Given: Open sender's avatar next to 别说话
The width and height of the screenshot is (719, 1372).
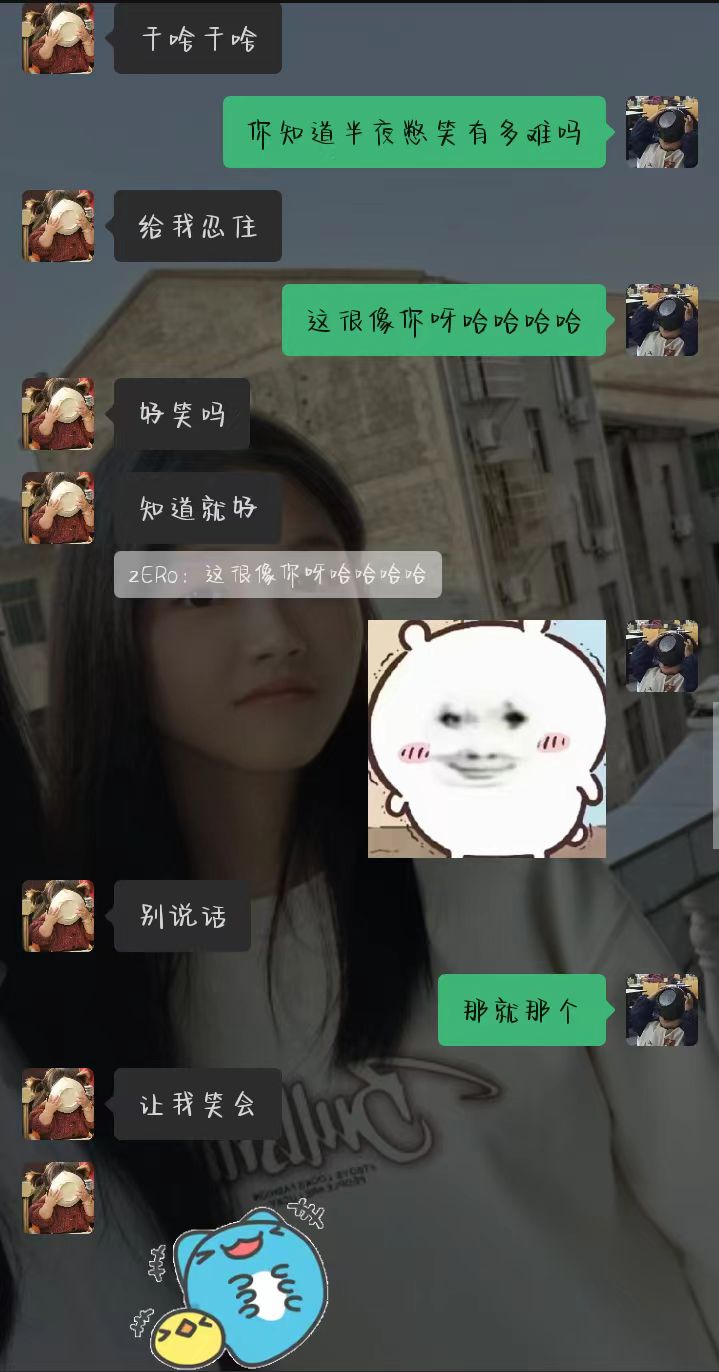Looking at the screenshot, I should coord(58,916).
